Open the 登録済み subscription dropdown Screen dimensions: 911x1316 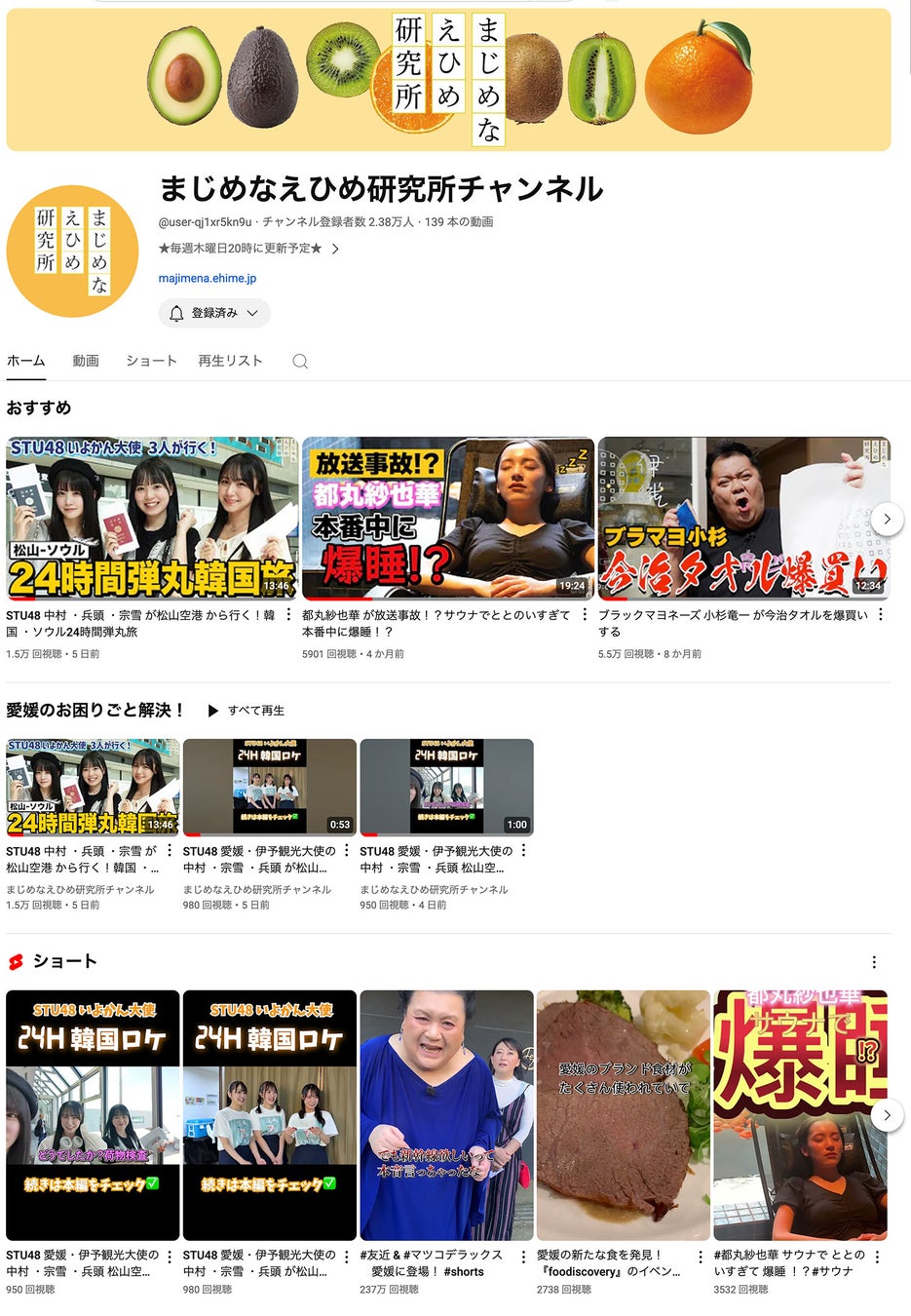click(214, 313)
